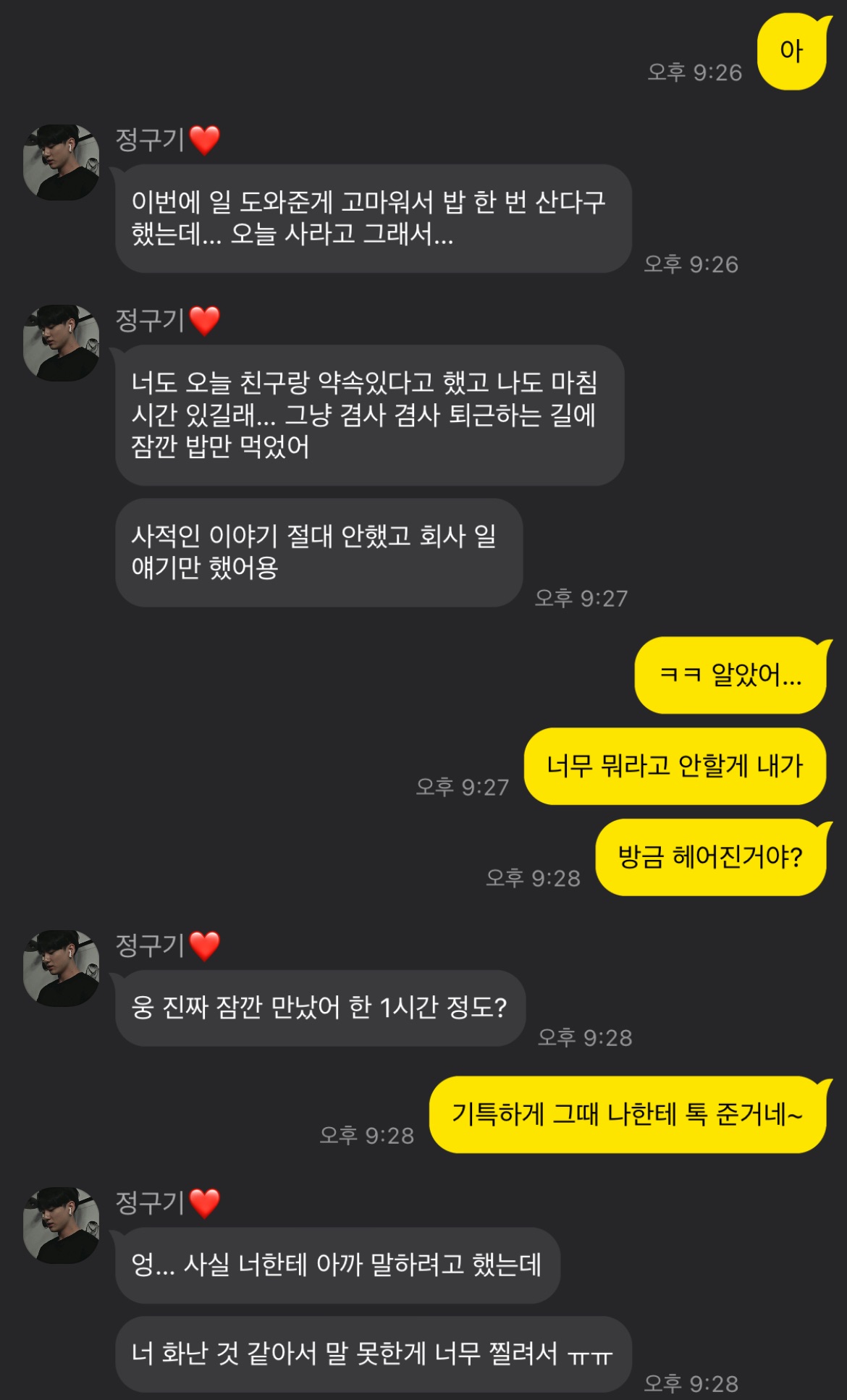Screen dimensions: 847x1400
Task: Tap 정구기's avatar next to "너도 오늘 친구랑" message
Action: [x=62, y=343]
